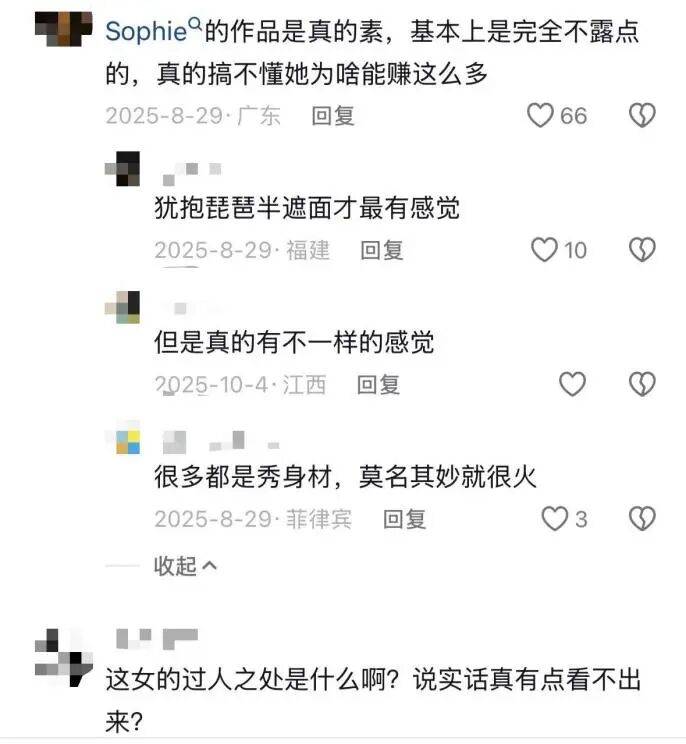Collapse replies with 收起

[x=185, y=566]
